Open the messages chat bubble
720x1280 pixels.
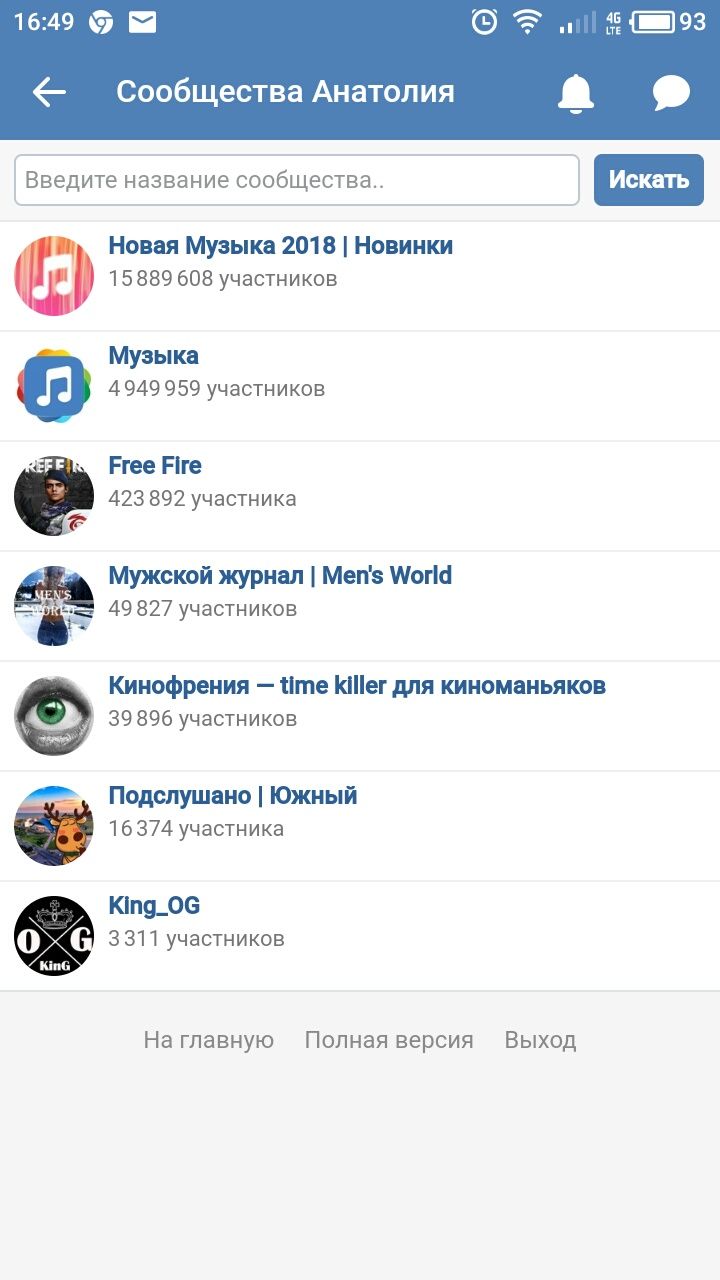(671, 93)
